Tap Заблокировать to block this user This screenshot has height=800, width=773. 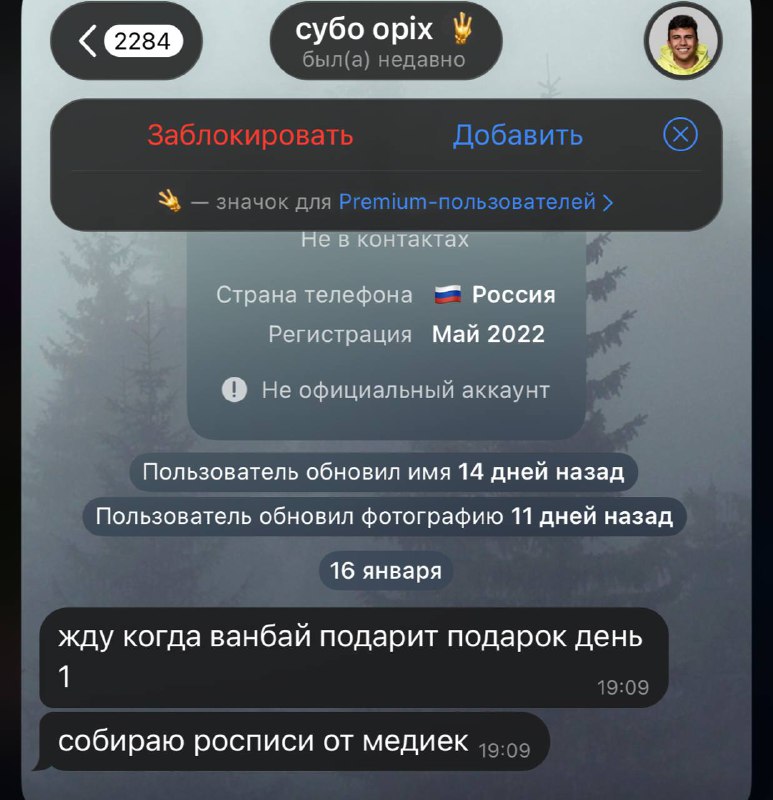[250, 135]
